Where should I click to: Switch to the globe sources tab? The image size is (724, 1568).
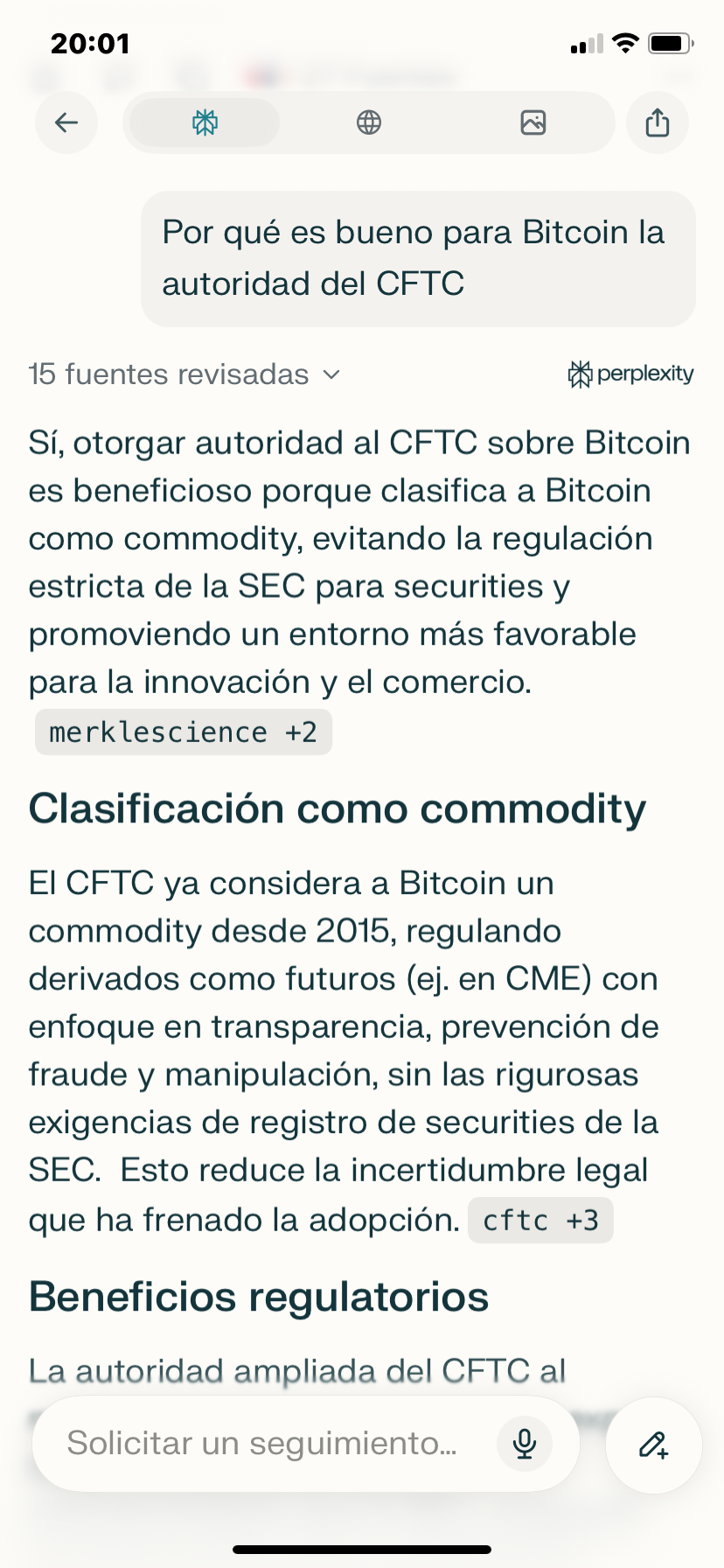369,122
